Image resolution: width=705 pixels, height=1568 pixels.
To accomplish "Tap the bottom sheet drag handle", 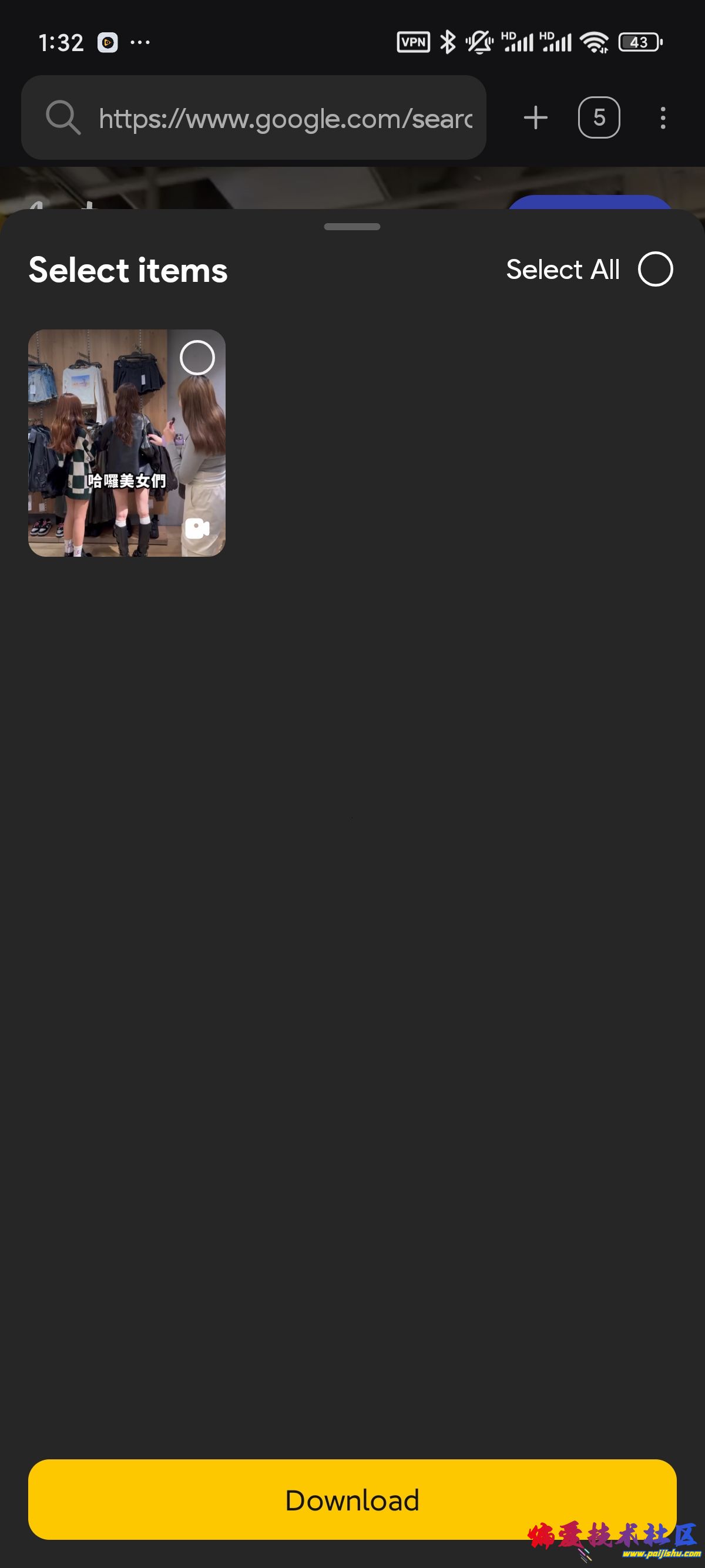I will [352, 227].
